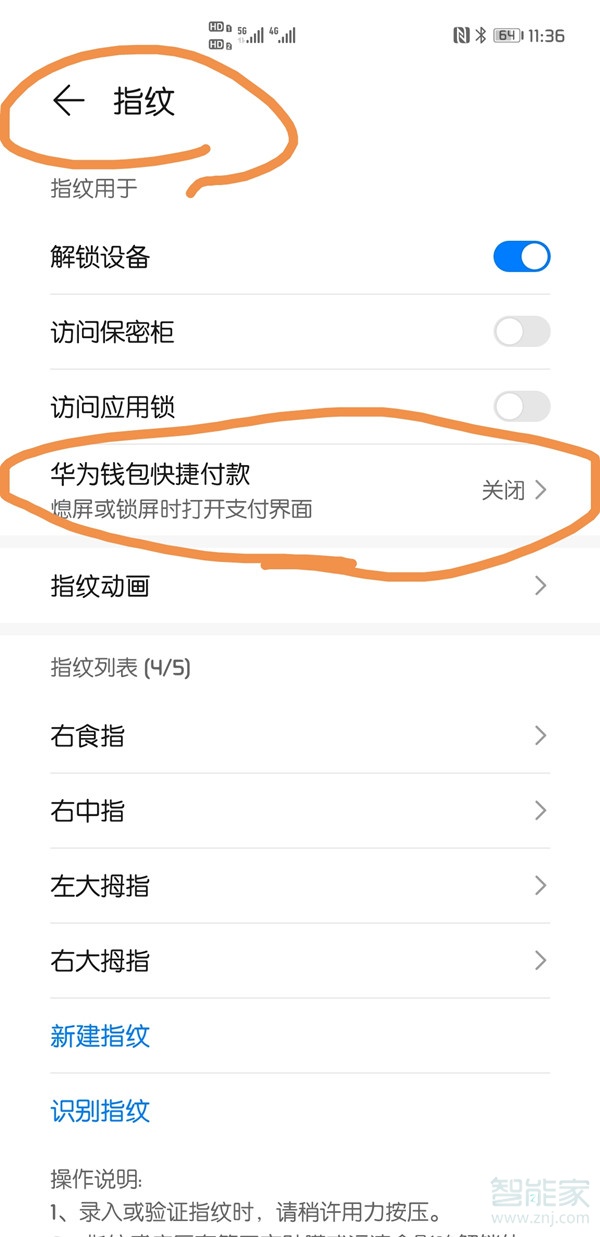This screenshot has width=600, height=1237.
Task: Open the 右食指 fingerprint entry
Action: click(300, 736)
